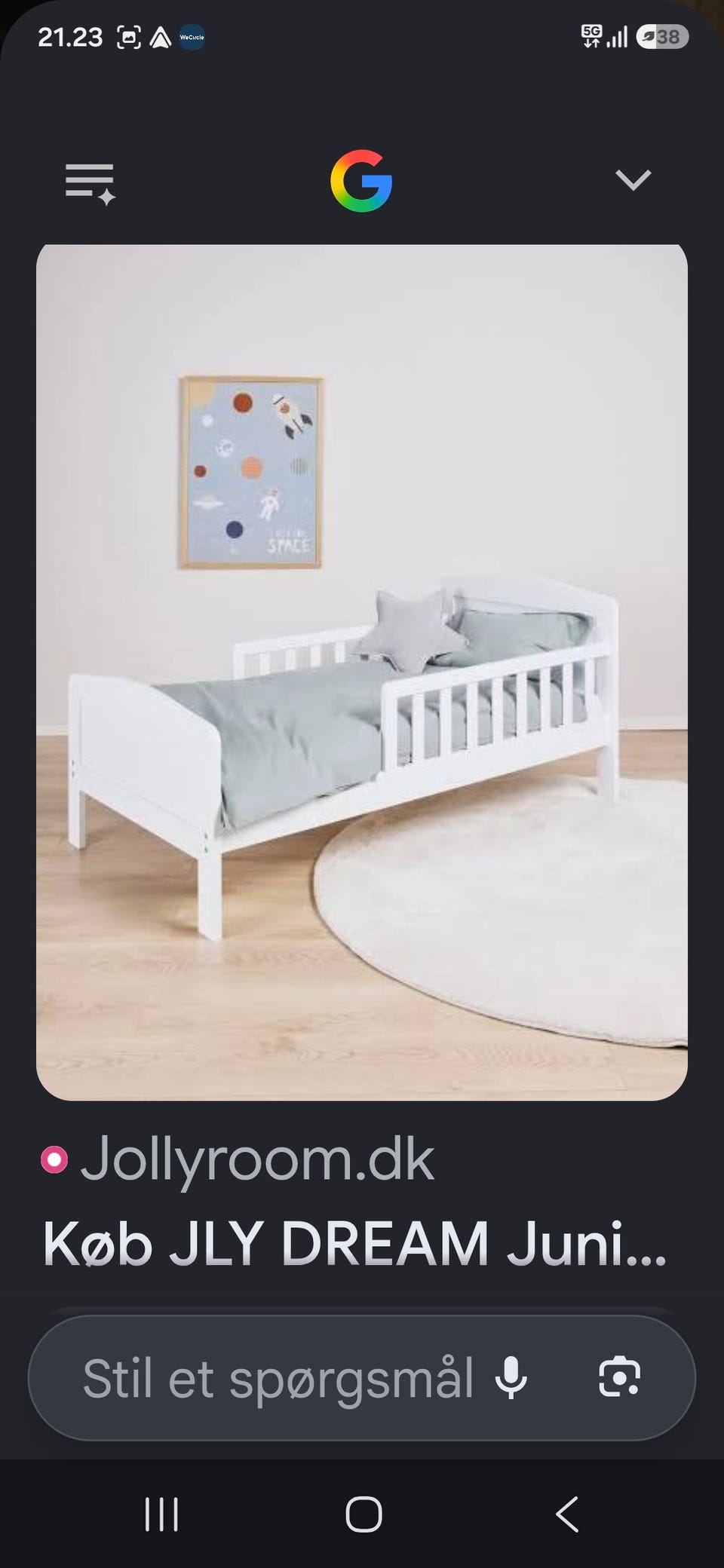Open Google Lens camera search

[x=619, y=1378]
